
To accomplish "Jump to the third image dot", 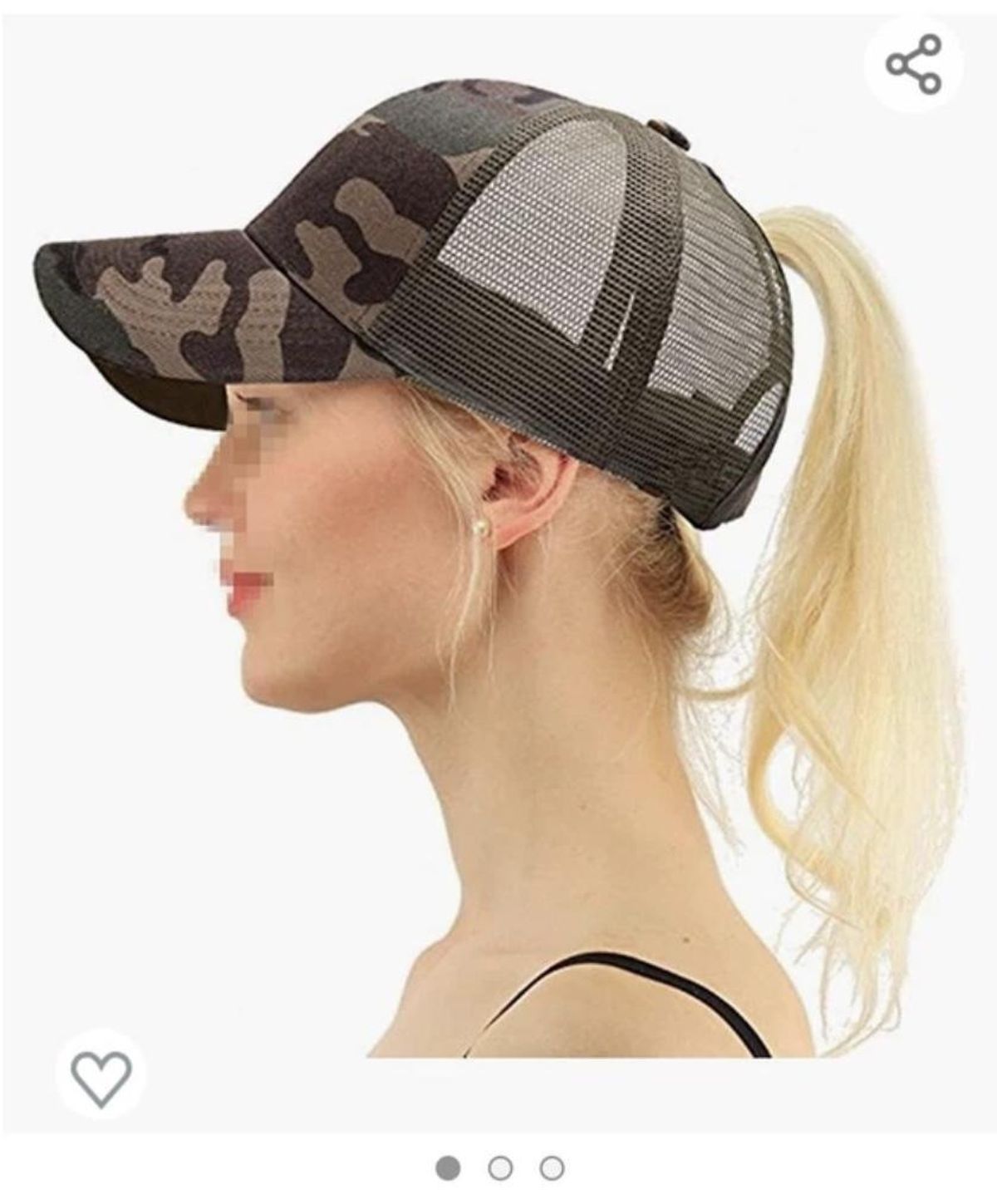I will tap(552, 1168).
